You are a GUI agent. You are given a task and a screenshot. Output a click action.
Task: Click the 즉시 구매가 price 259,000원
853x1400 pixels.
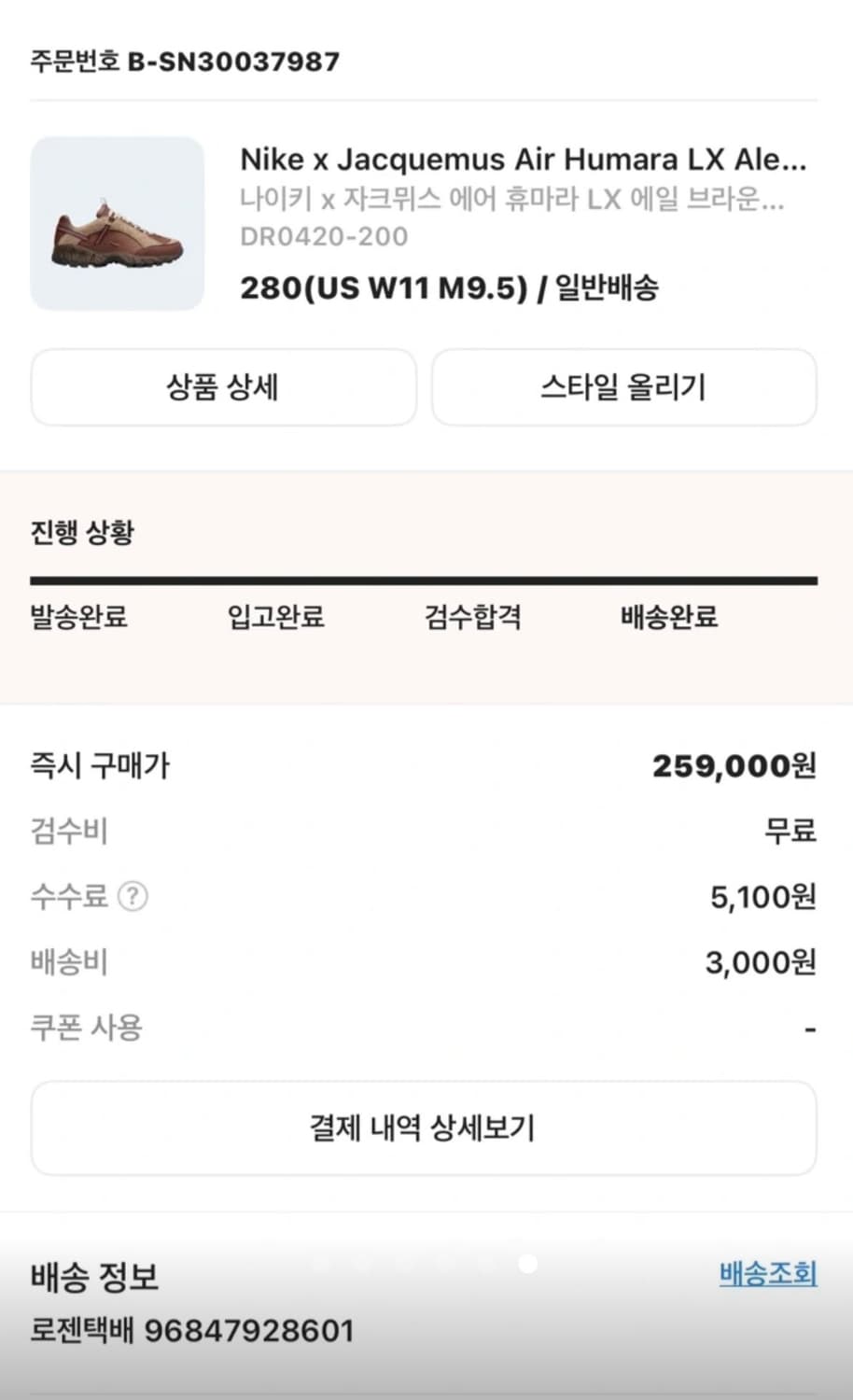tap(734, 765)
